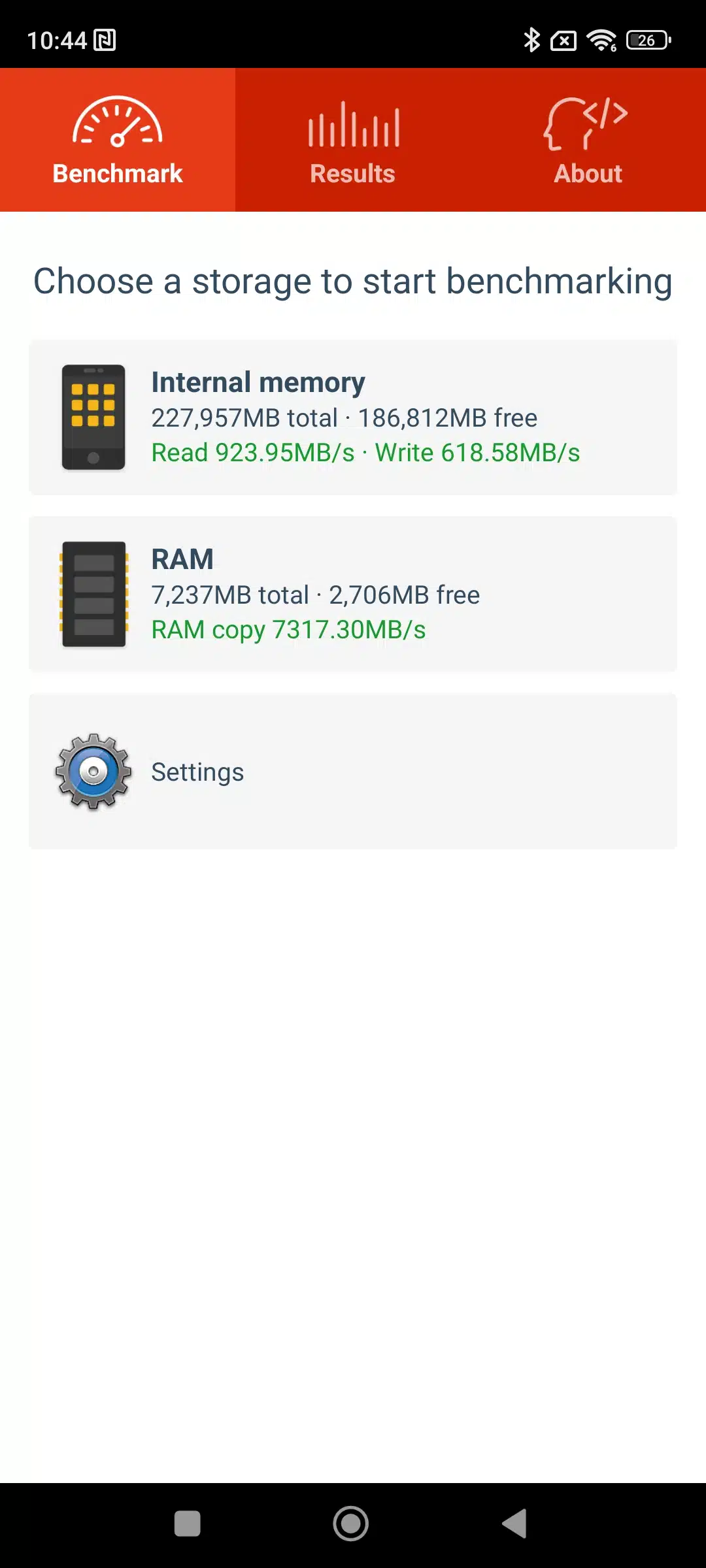
Task: Tap the system home button
Action: point(351,1524)
